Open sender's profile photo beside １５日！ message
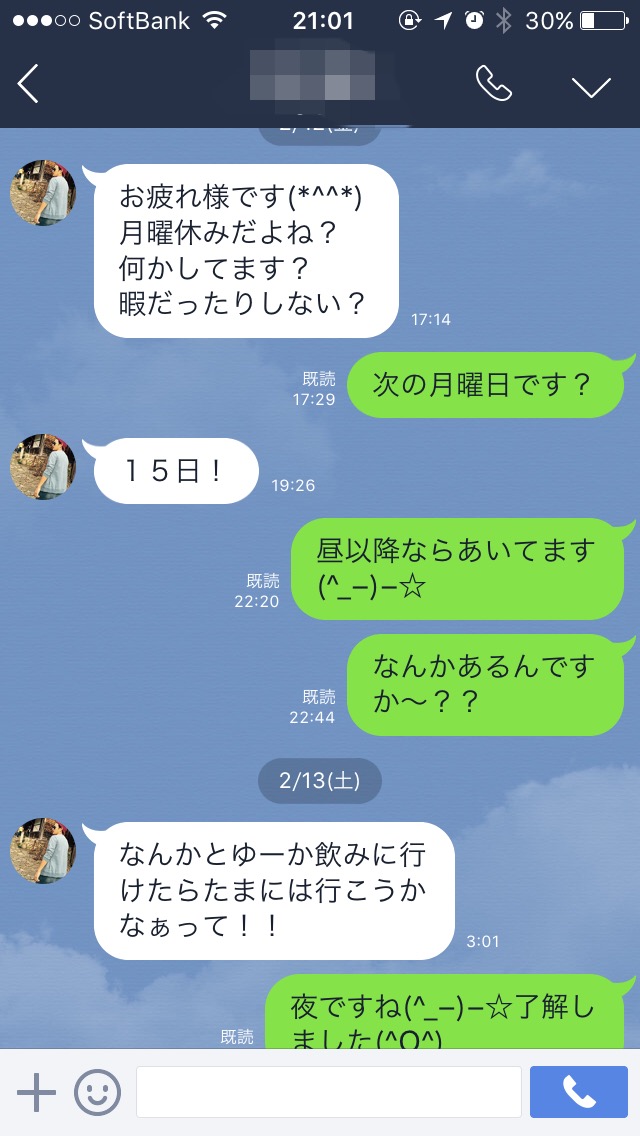The image size is (640, 1136). (x=43, y=467)
